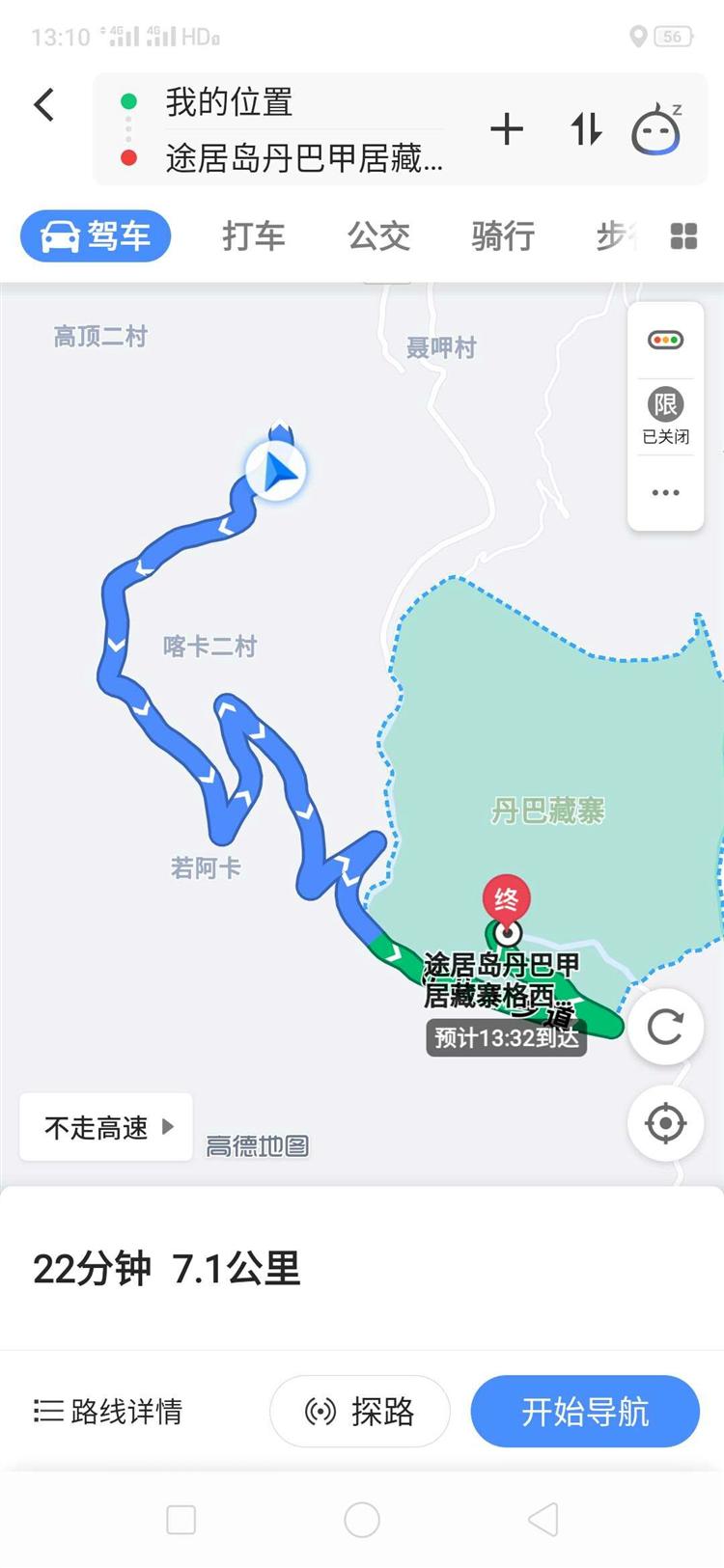Viewport: 724px width, 1568px height.
Task: Tap the 探路 explore route button
Action: pos(360,1412)
